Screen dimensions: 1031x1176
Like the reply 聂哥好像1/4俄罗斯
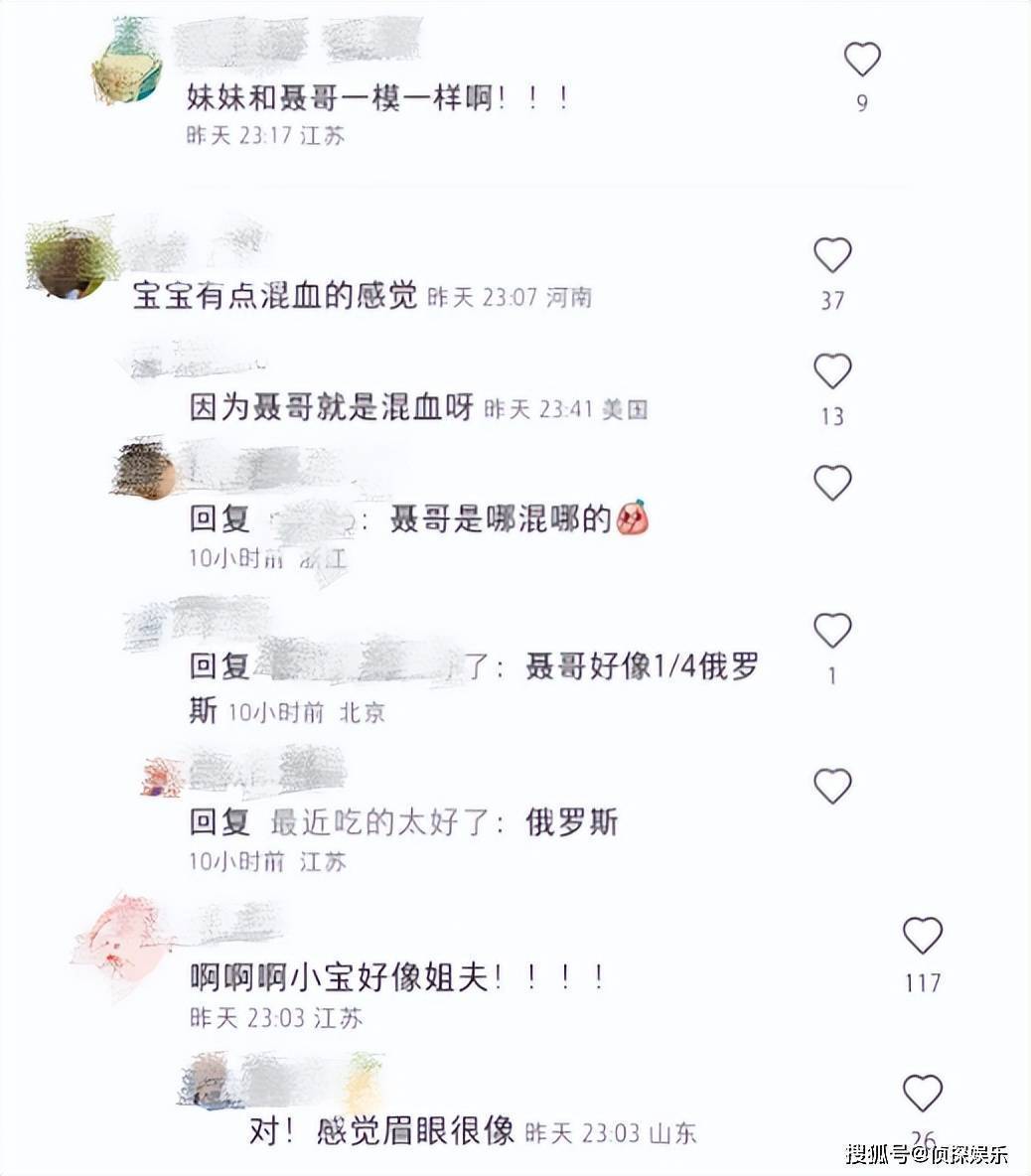click(832, 630)
